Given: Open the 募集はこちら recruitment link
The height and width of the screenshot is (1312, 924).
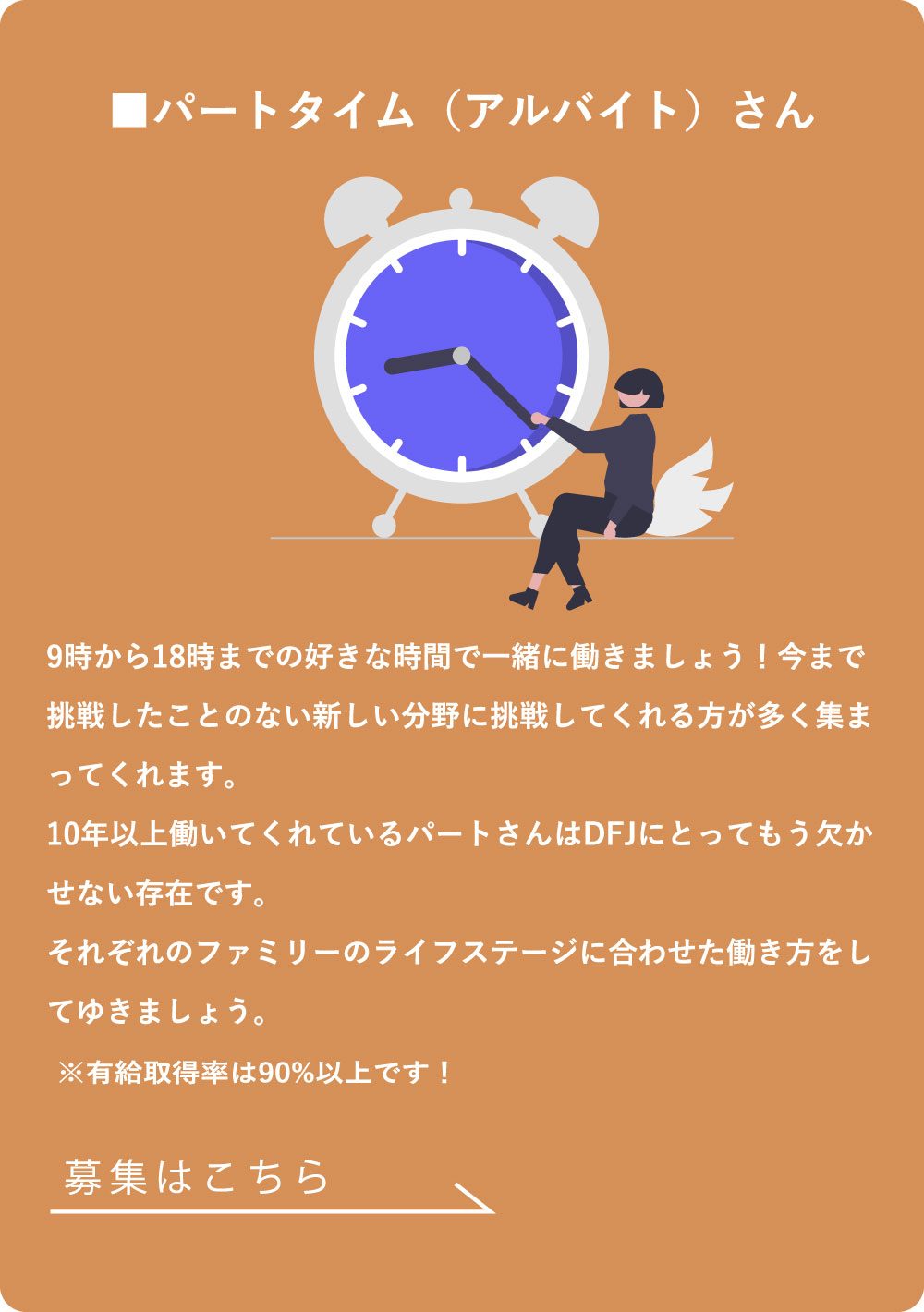Looking at the screenshot, I should click(x=198, y=1178).
